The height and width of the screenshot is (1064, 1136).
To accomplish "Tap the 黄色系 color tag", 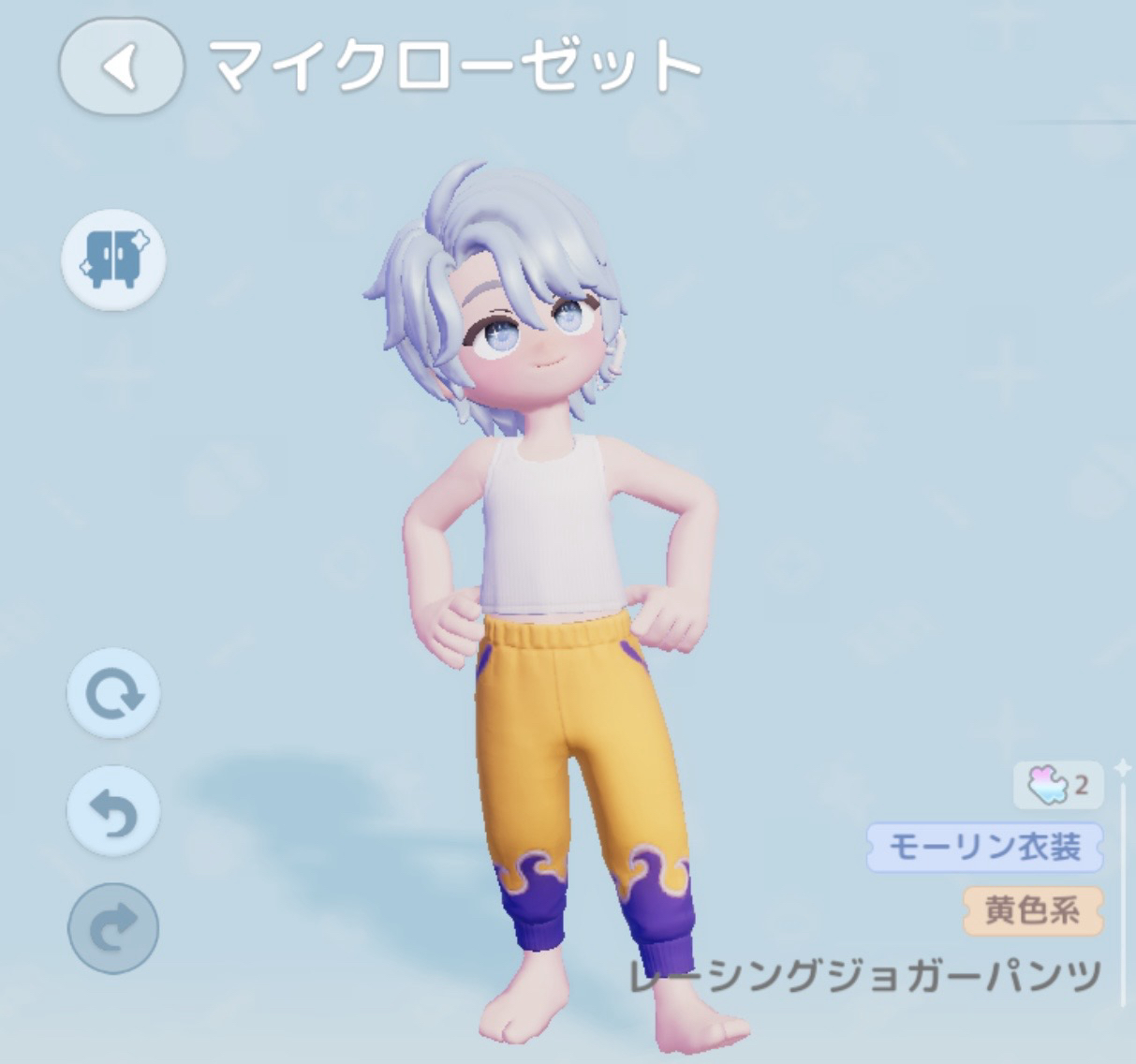I will click(1032, 910).
